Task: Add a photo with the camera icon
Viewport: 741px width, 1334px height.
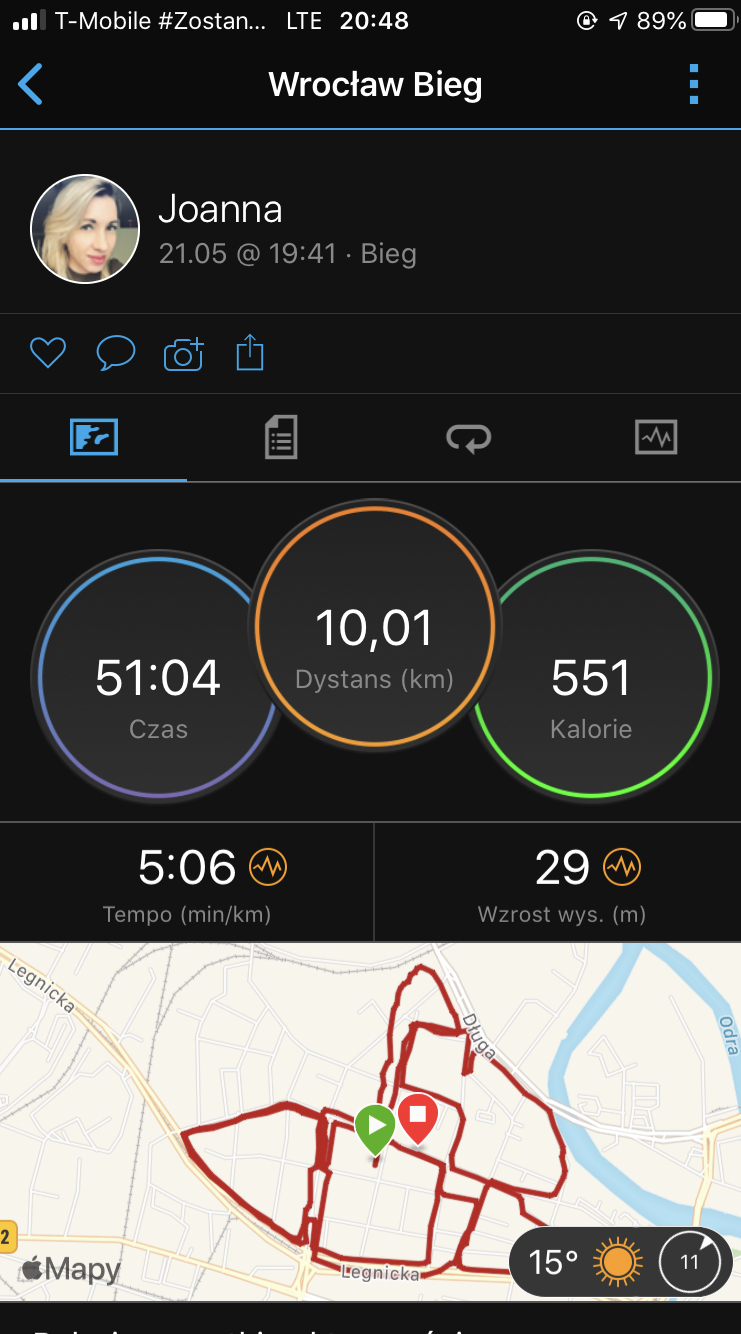Action: pyautogui.click(x=183, y=354)
